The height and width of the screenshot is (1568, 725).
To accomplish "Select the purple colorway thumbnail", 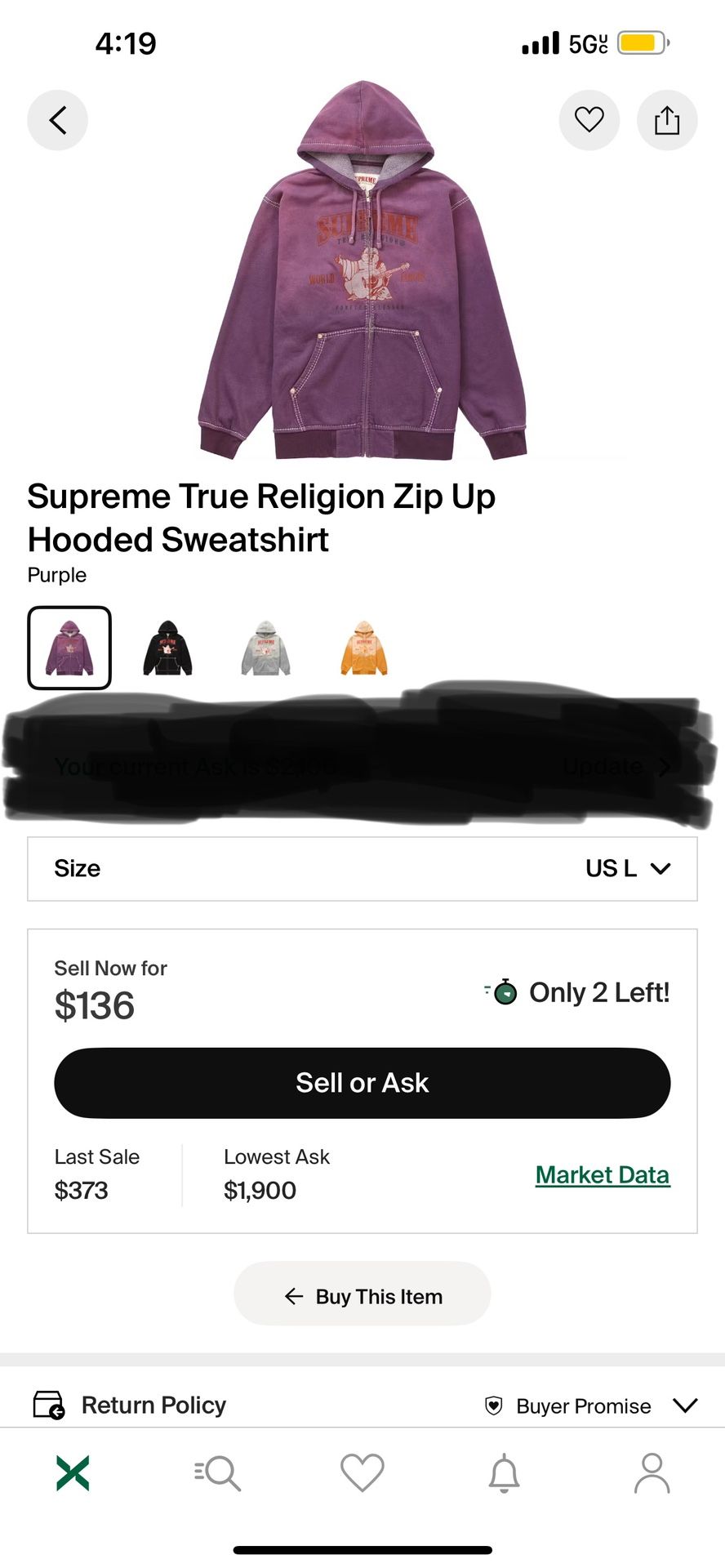I will 69,648.
